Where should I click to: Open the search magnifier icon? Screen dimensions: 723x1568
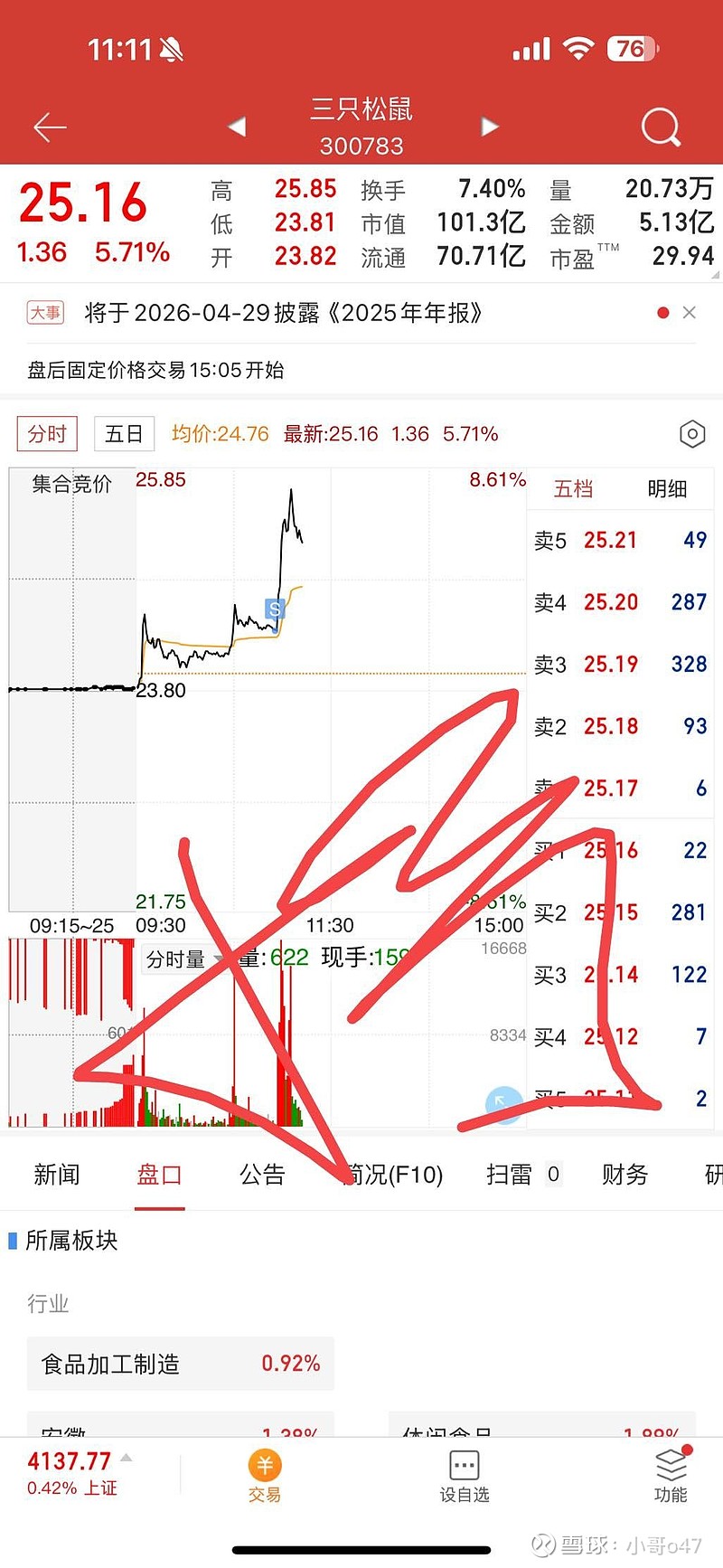(661, 128)
